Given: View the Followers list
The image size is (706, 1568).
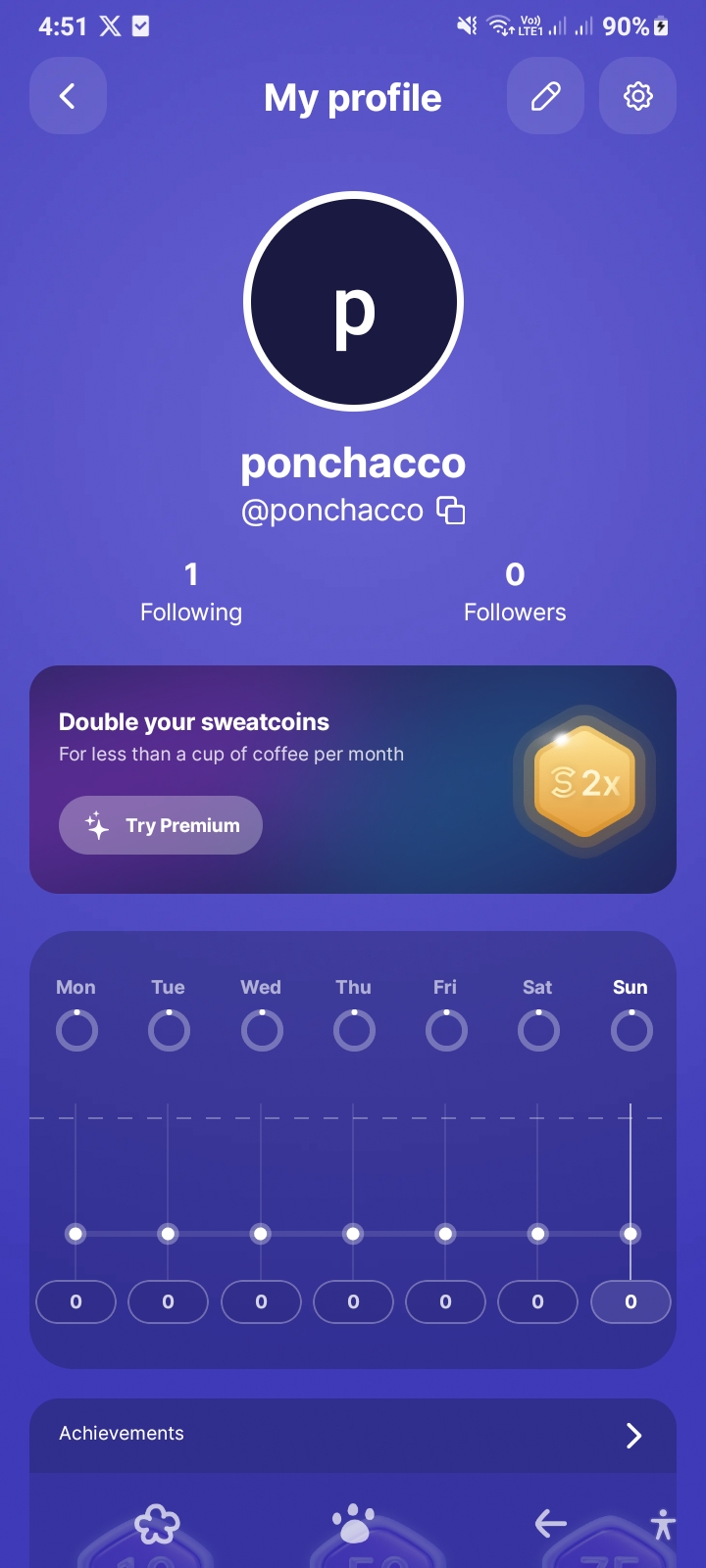Looking at the screenshot, I should [x=515, y=593].
